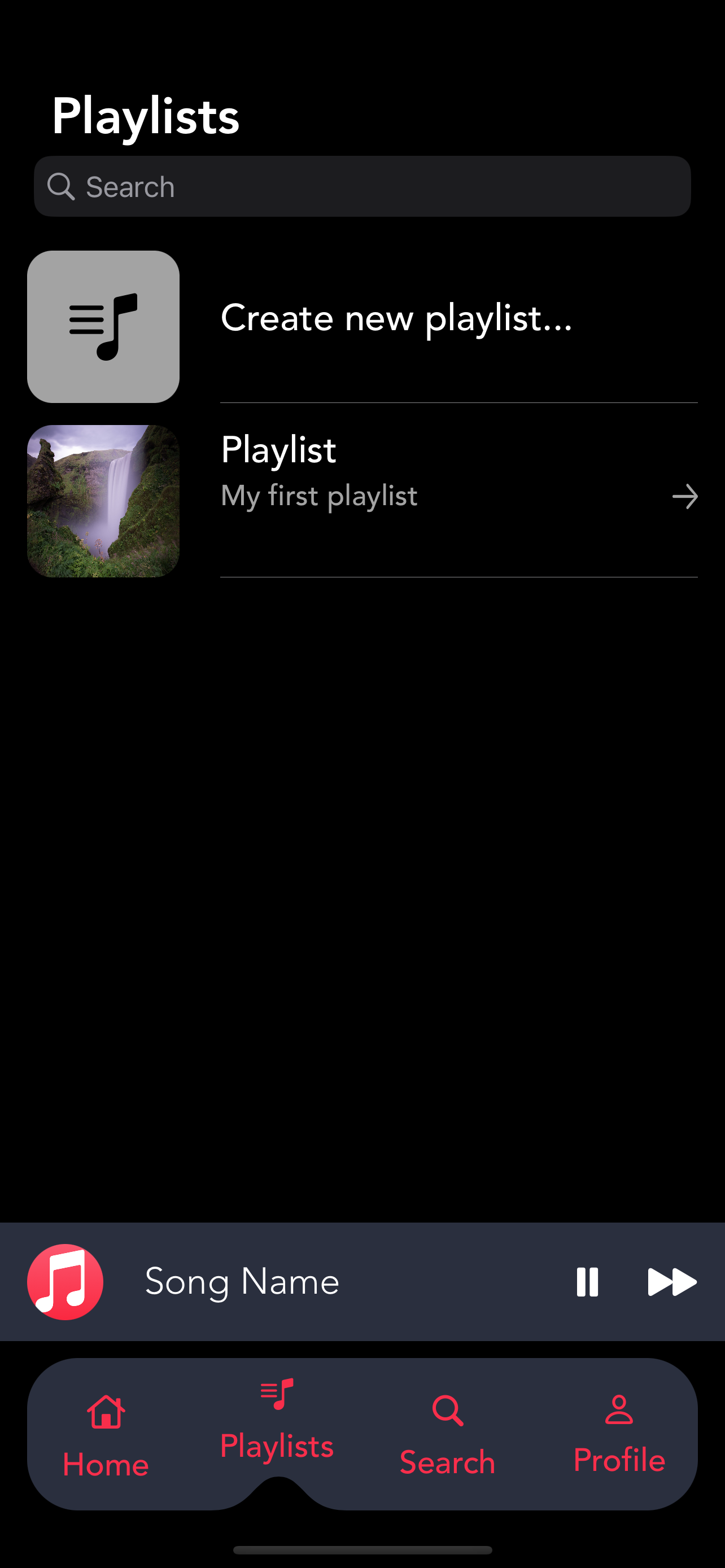725x1568 pixels.
Task: Click the music-note icon on the Create new playlist tile
Action: 103,326
